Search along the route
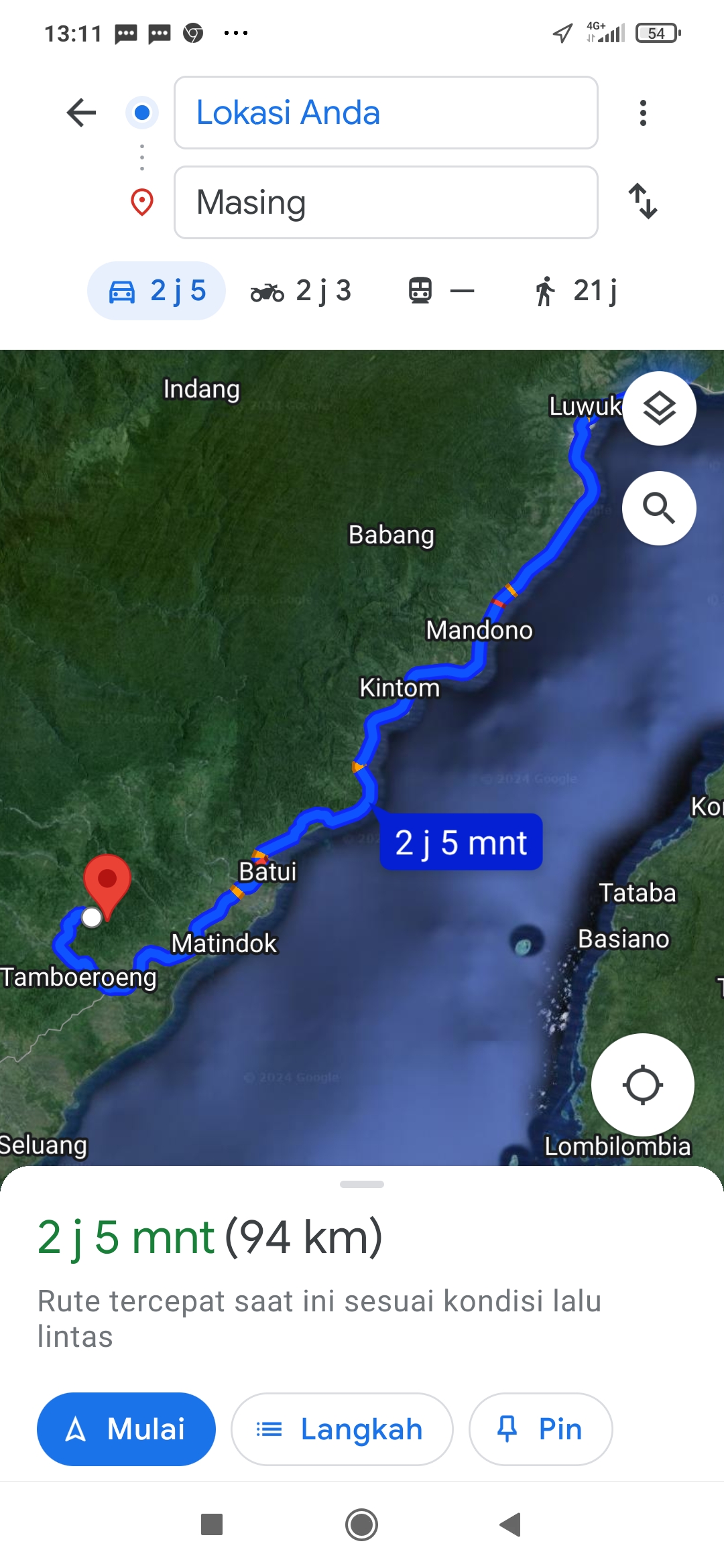The image size is (724, 1568). [x=659, y=508]
